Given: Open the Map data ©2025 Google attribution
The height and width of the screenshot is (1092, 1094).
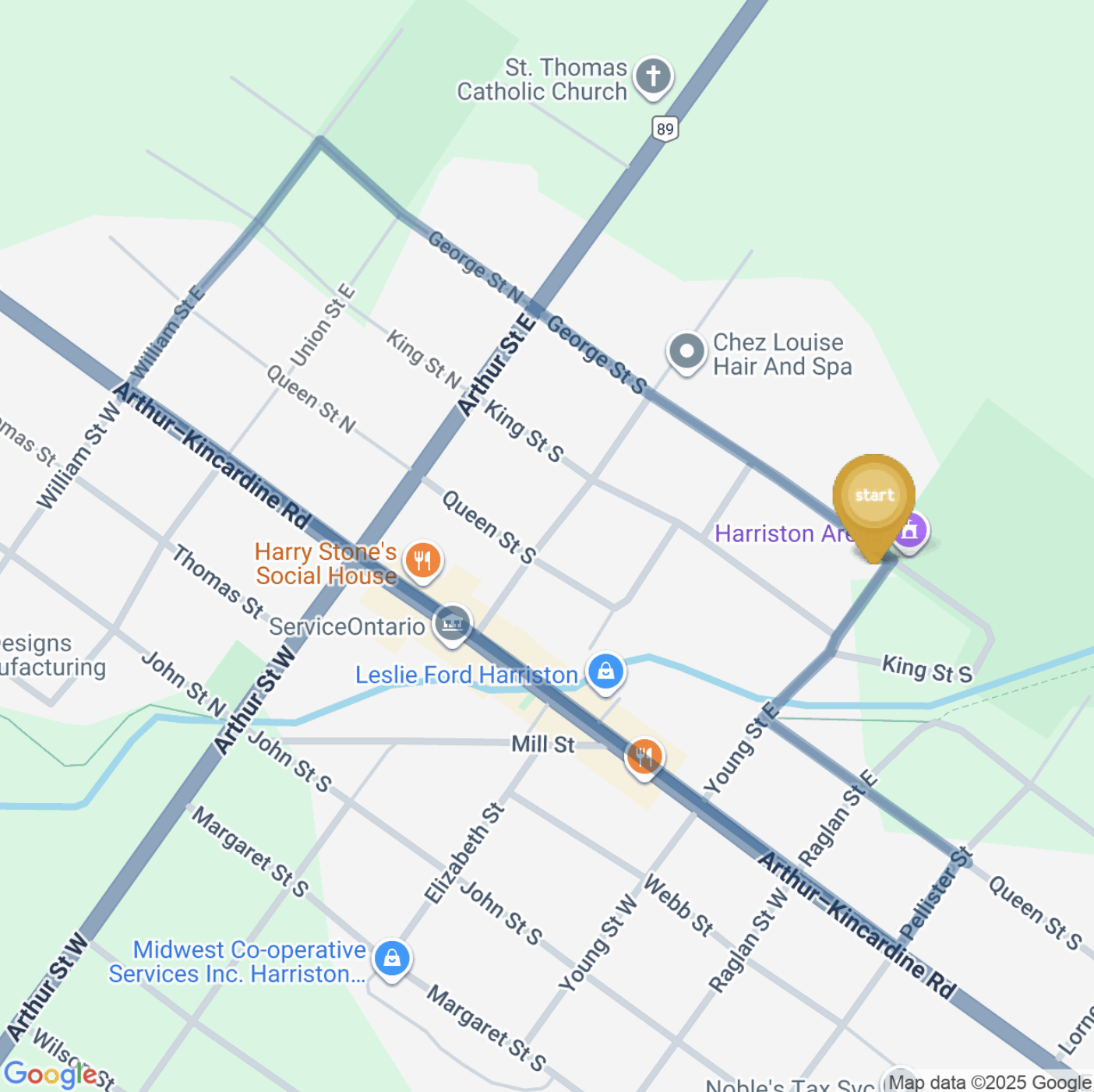Looking at the screenshot, I should [989, 1082].
